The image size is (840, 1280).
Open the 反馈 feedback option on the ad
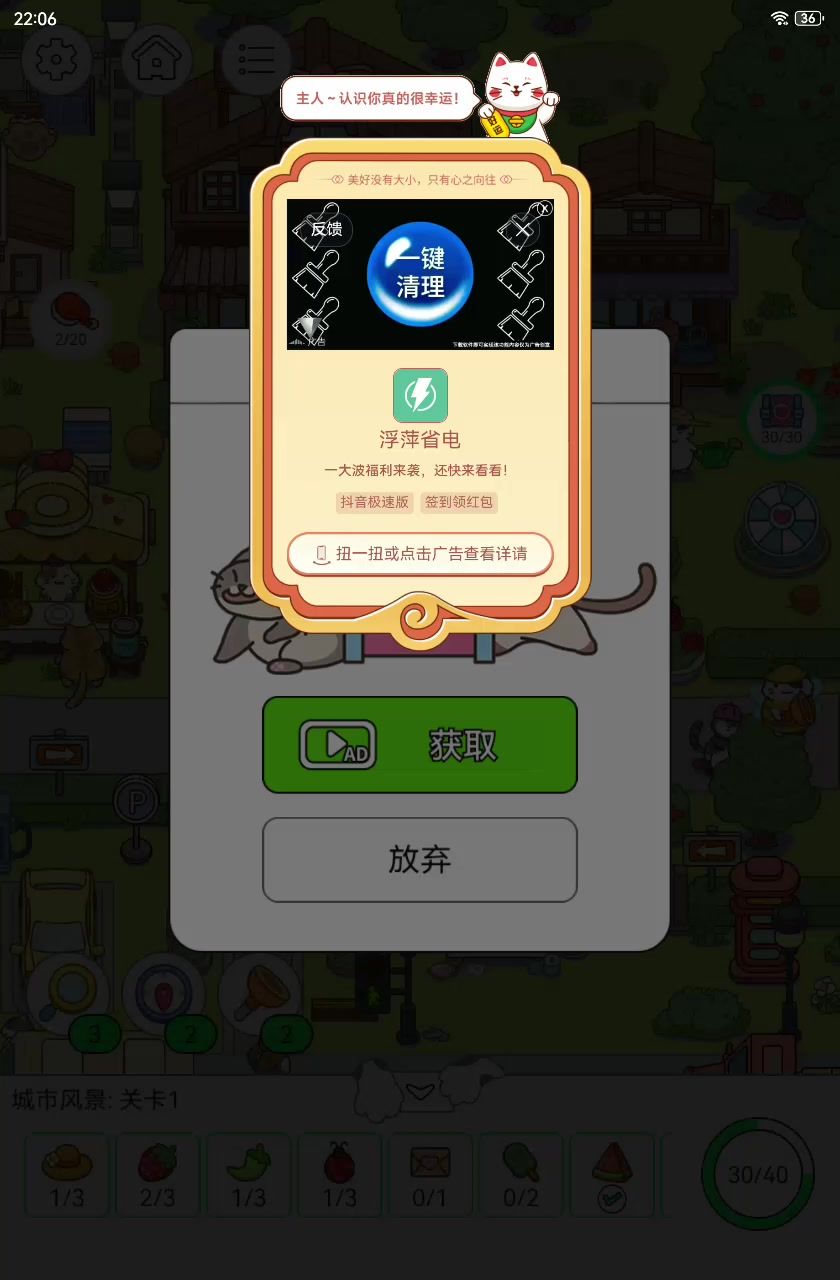click(x=326, y=229)
